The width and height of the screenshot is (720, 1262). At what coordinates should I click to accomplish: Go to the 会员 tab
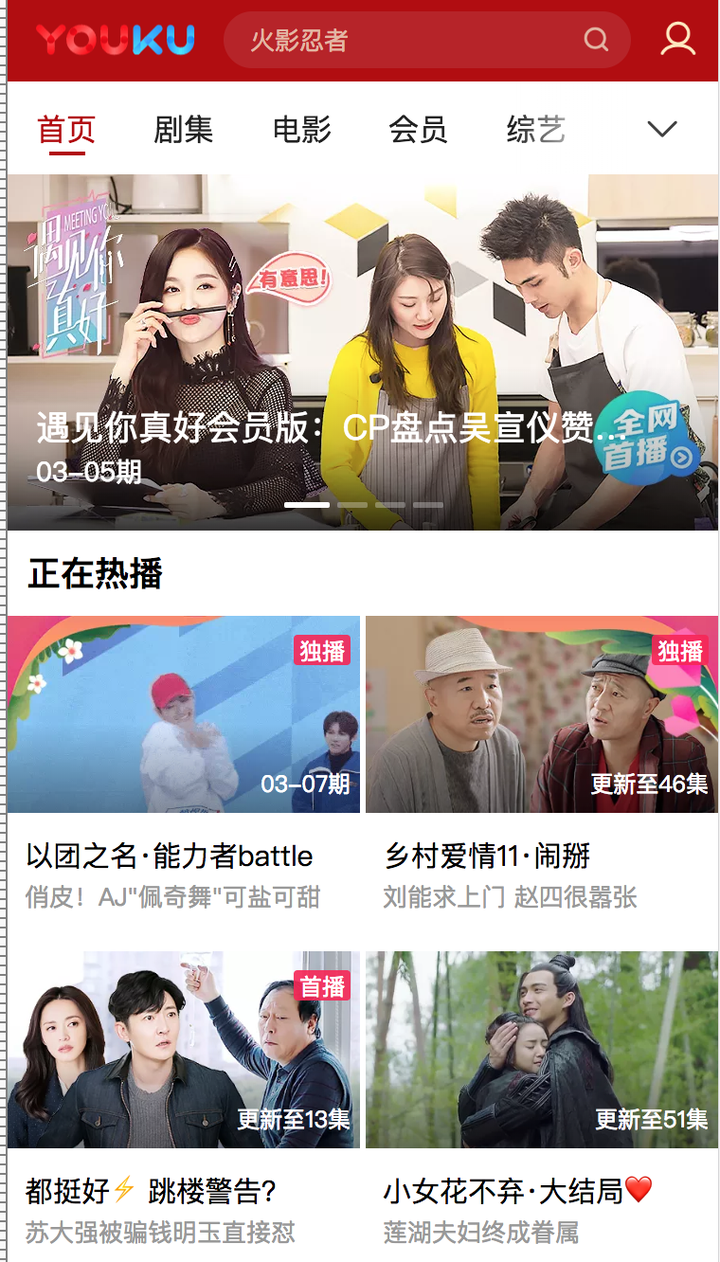tap(418, 130)
